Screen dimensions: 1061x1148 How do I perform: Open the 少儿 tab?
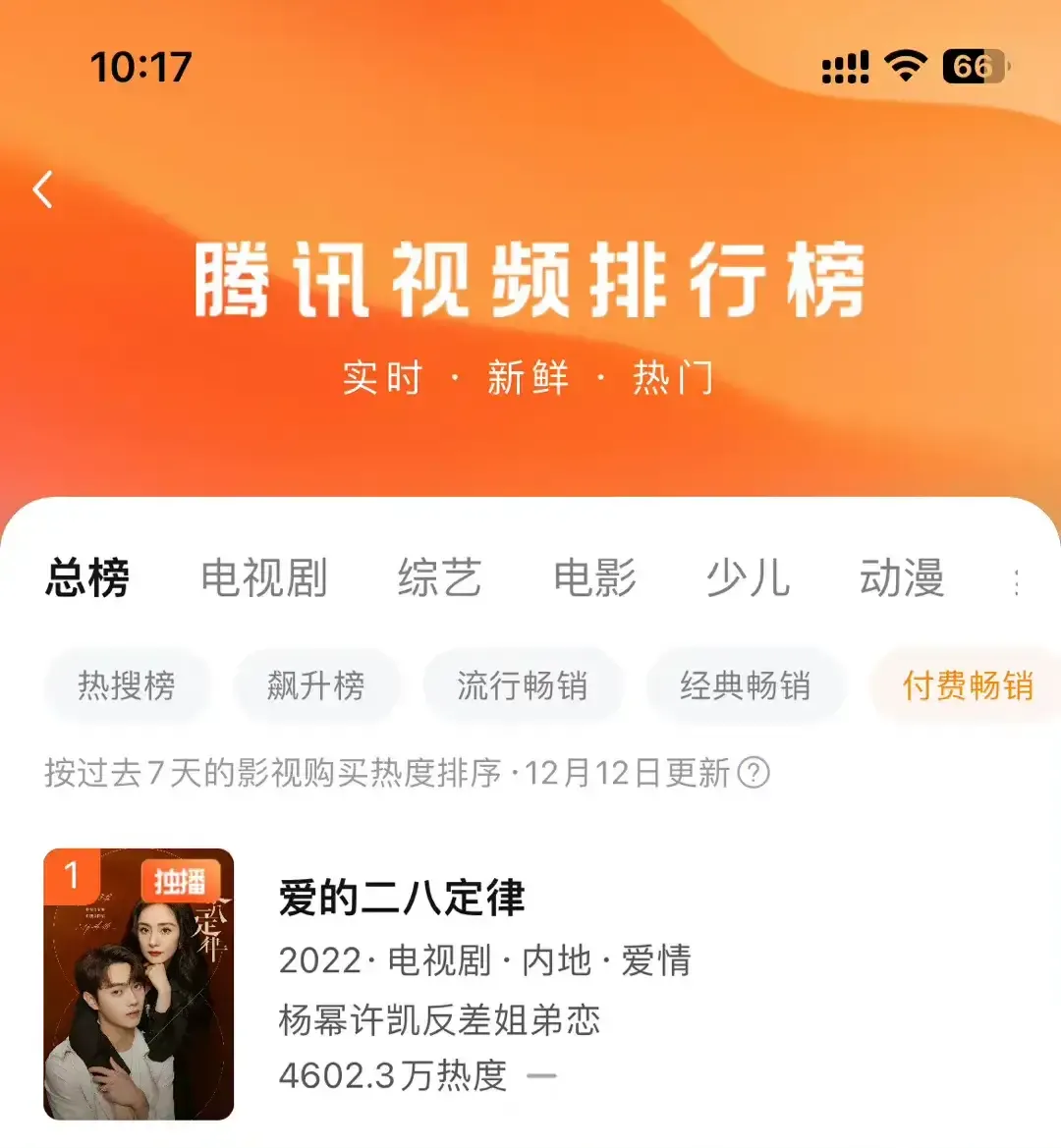749,577
